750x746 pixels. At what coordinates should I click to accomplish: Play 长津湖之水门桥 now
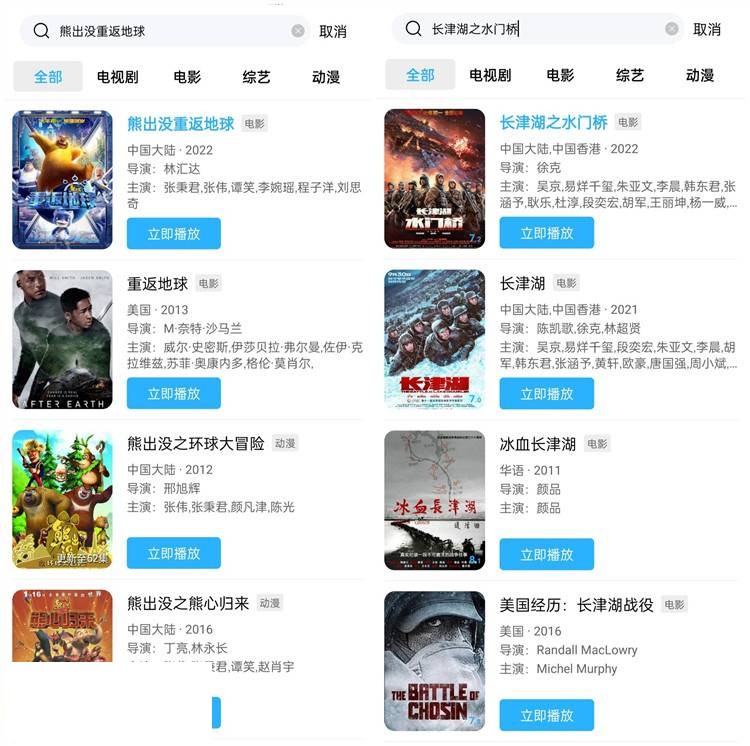click(546, 233)
